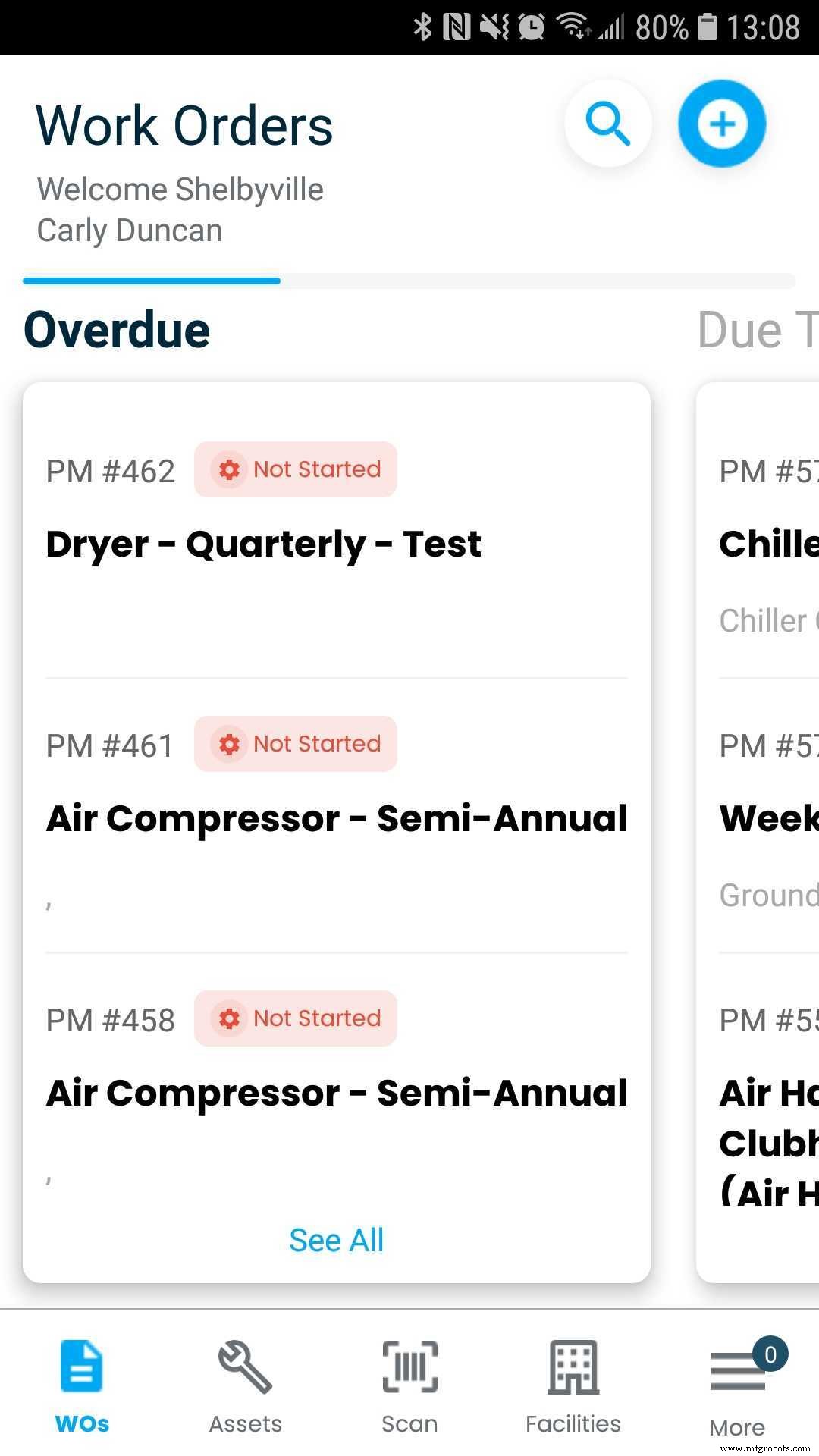Image resolution: width=819 pixels, height=1456 pixels.
Task: Open PM #462 Dryer Quarterly Test work order
Action: tap(264, 544)
